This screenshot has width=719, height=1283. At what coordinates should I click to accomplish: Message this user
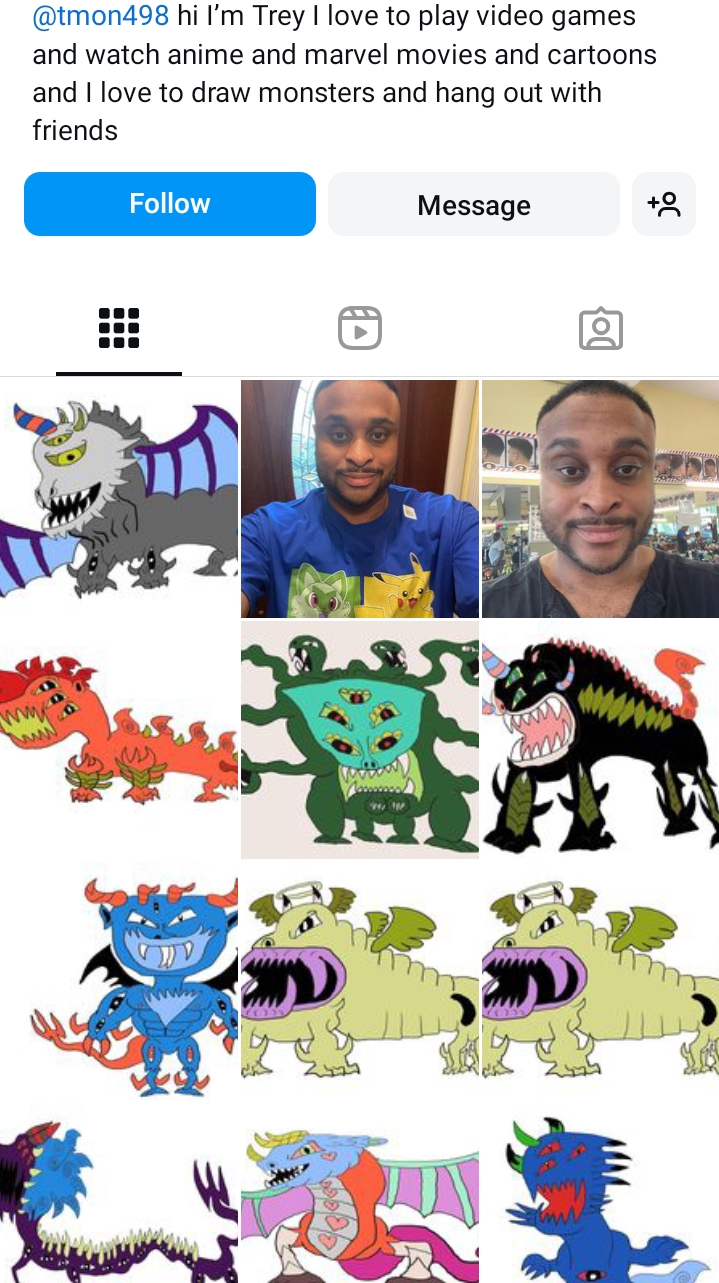pyautogui.click(x=474, y=205)
